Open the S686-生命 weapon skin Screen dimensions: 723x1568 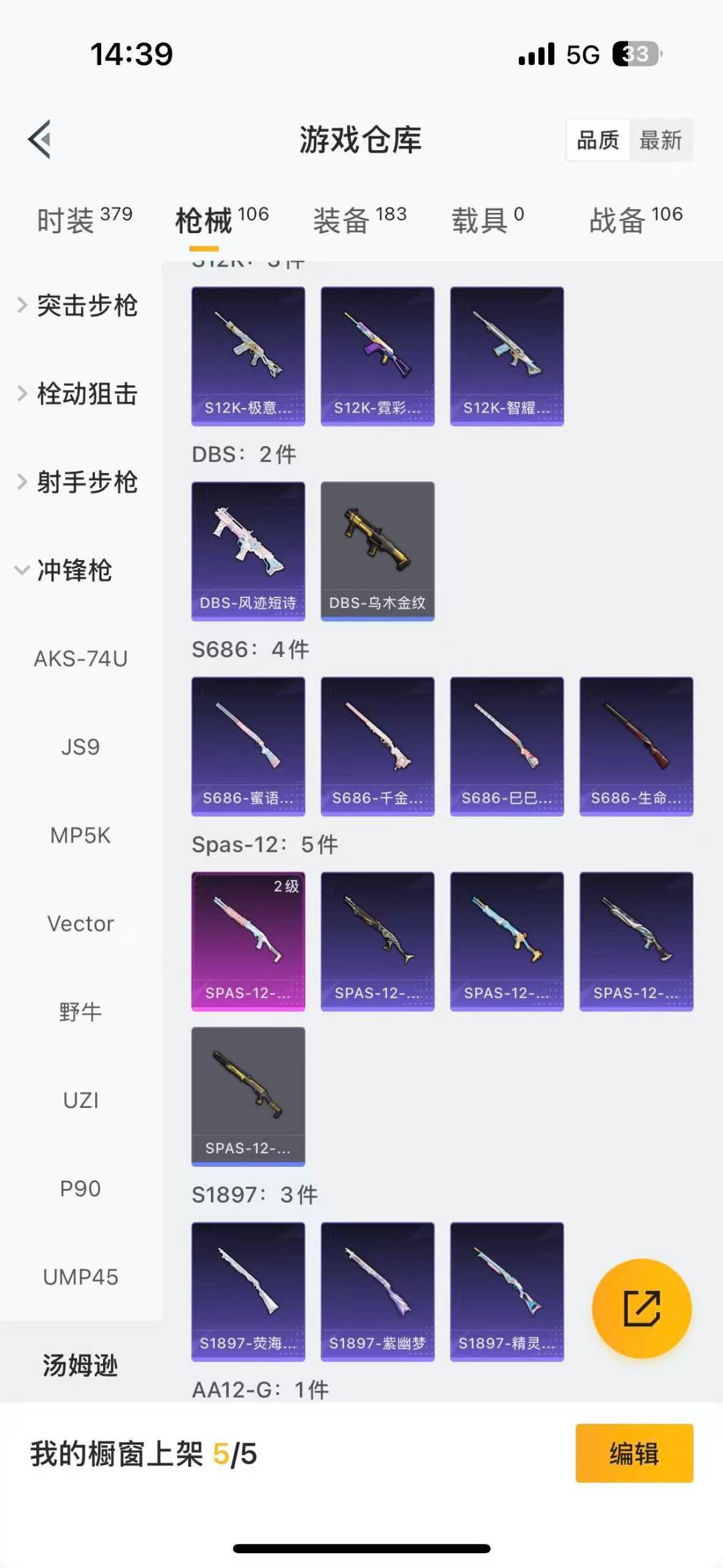636,745
